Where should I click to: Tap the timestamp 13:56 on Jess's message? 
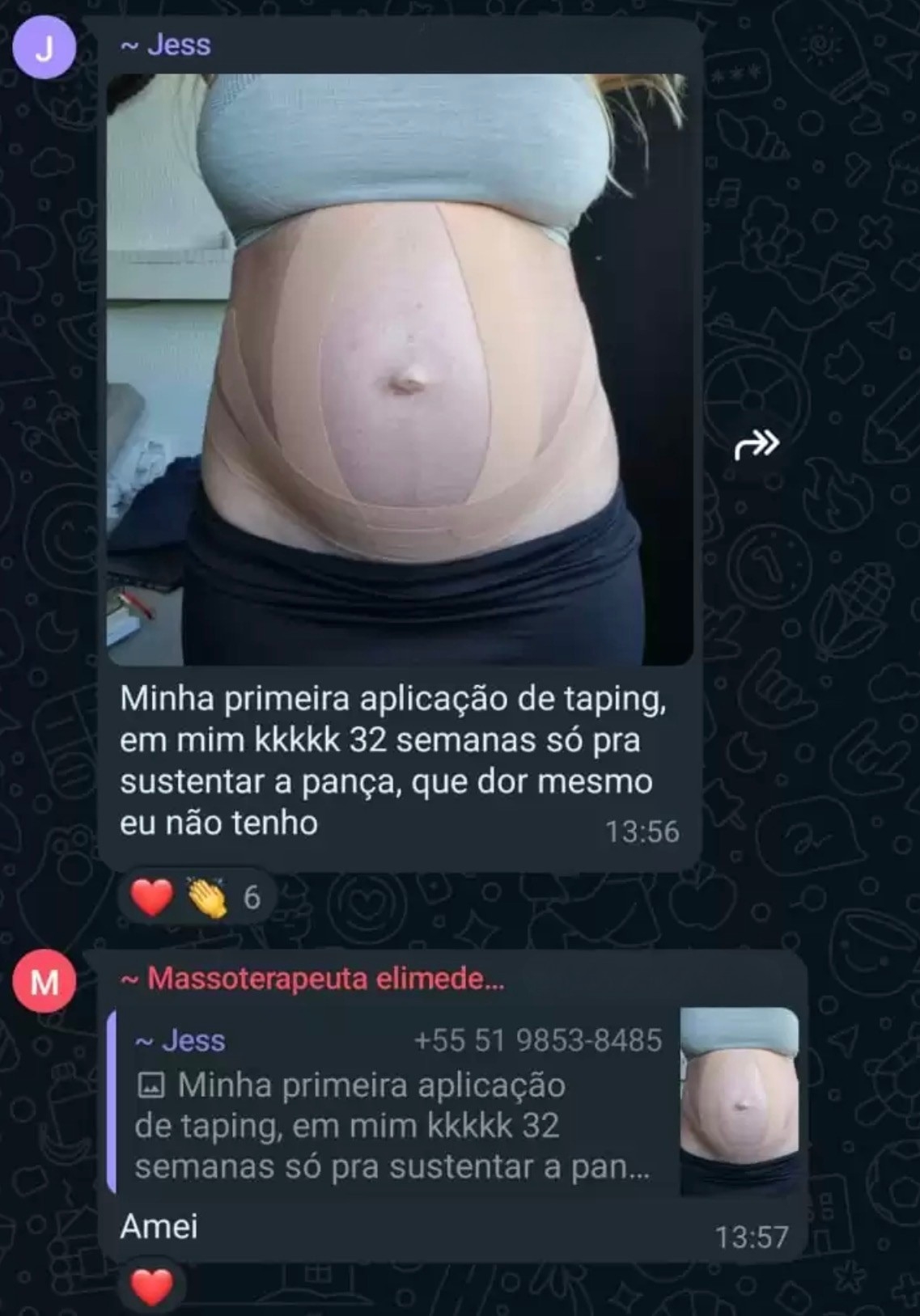(642, 828)
